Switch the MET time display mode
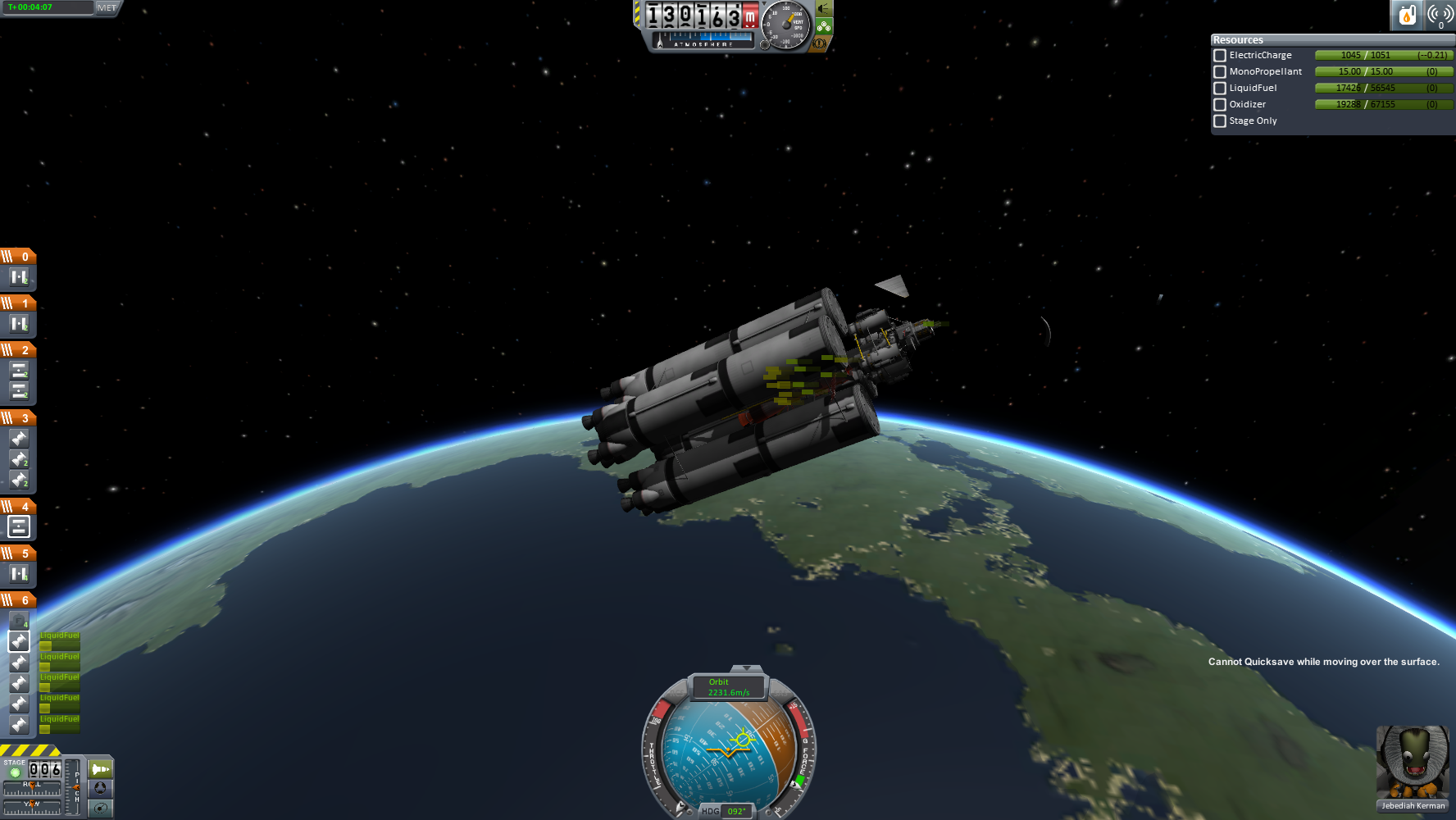This screenshot has height=820, width=1456. [107, 7]
